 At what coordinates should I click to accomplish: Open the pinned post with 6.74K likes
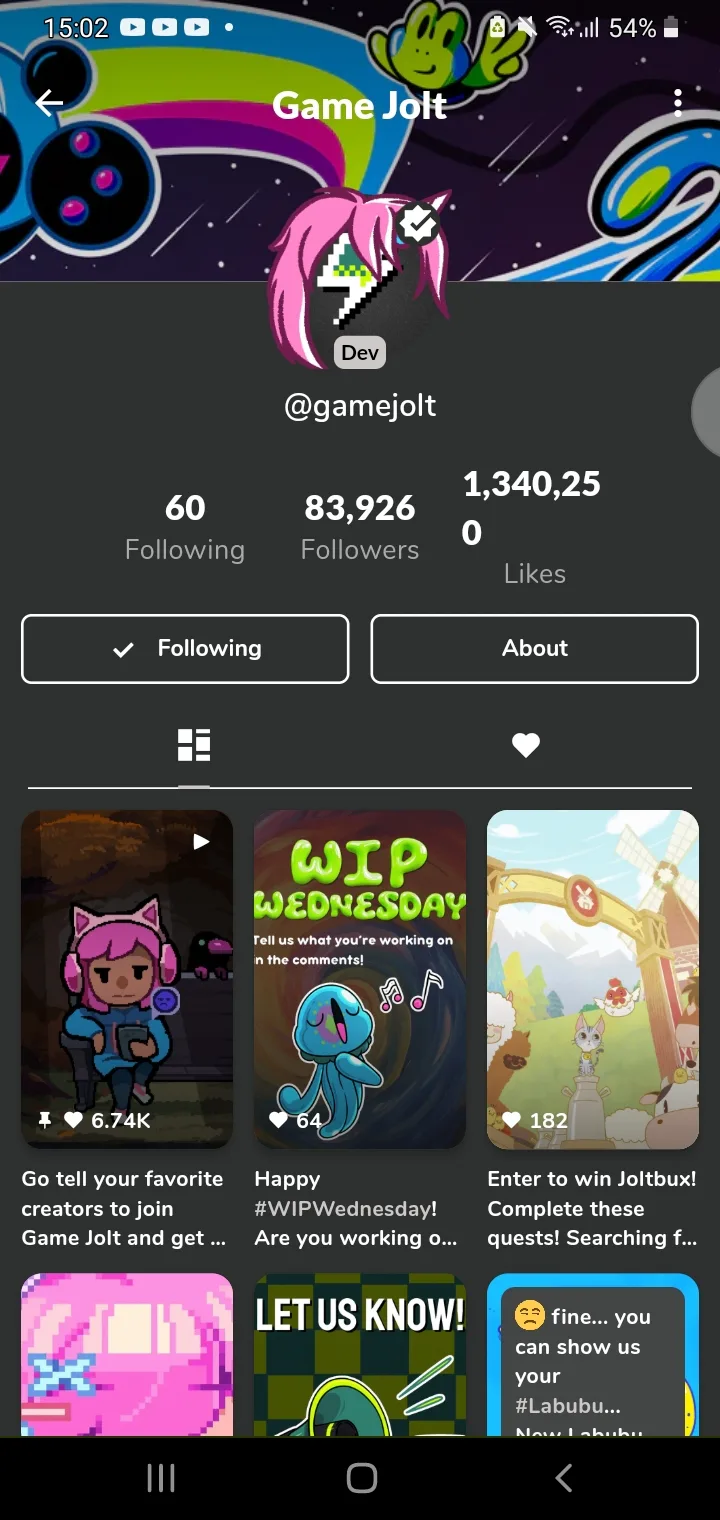(x=127, y=979)
